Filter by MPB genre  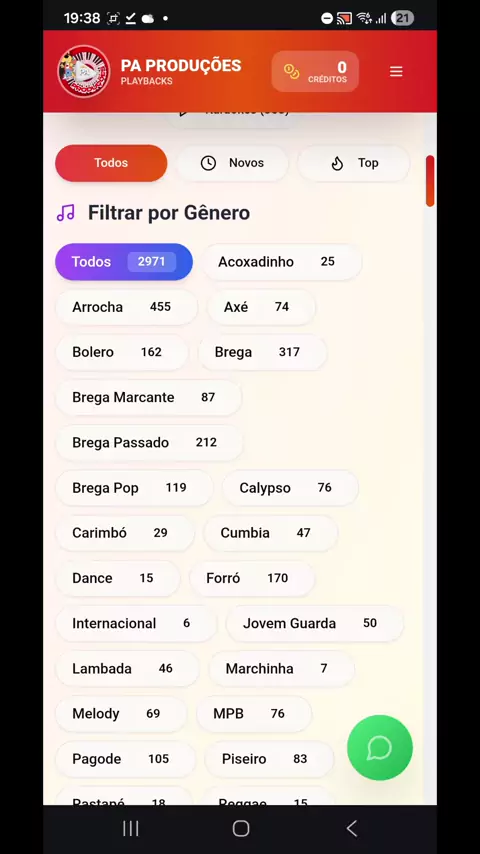pyautogui.click(x=254, y=714)
